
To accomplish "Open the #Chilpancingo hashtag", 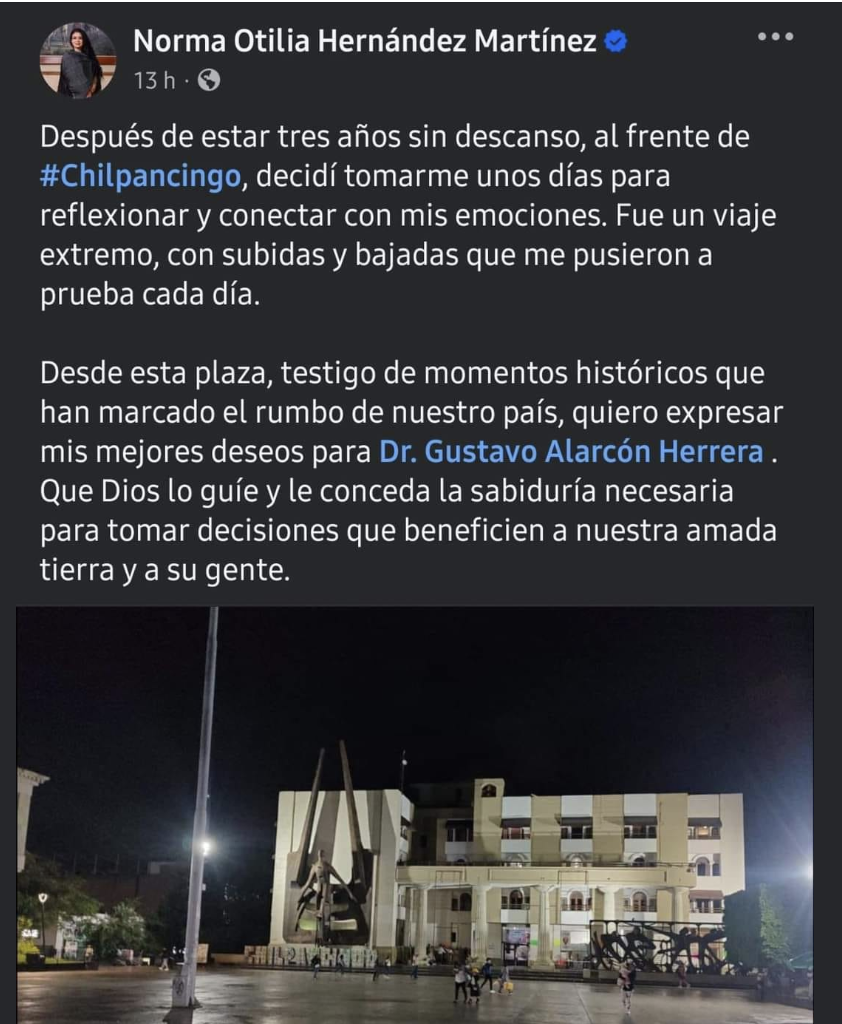I will (x=141, y=176).
